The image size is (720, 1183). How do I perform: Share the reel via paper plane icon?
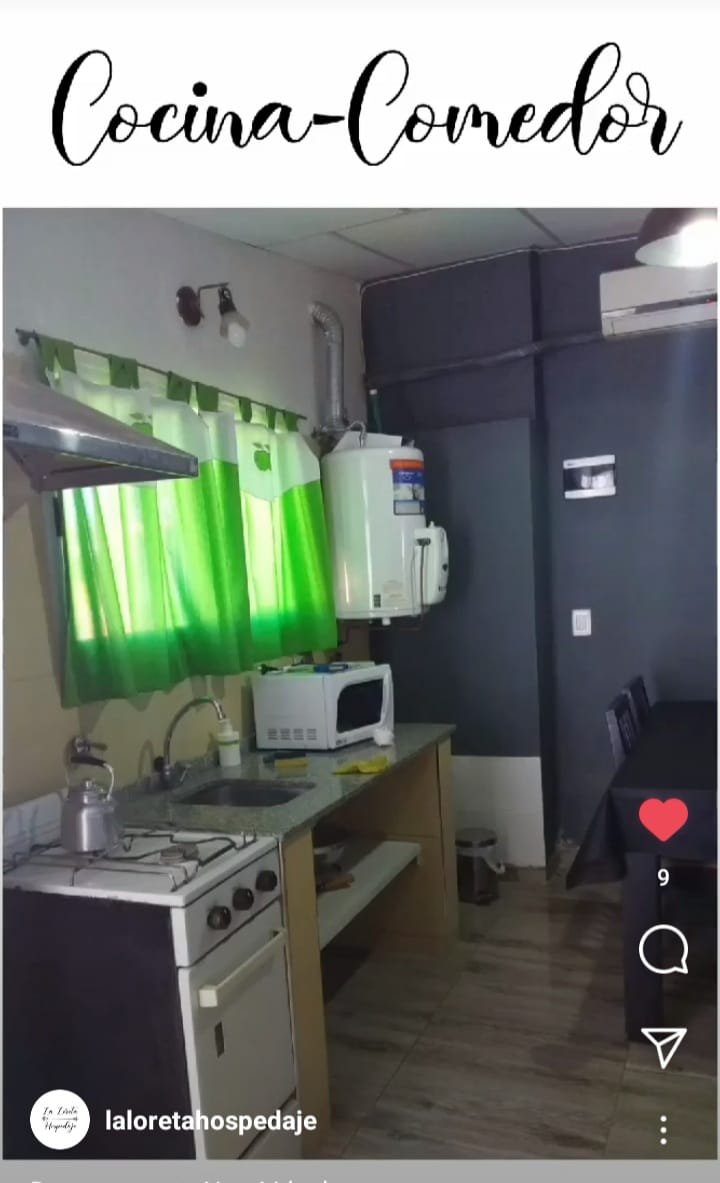tap(663, 1046)
